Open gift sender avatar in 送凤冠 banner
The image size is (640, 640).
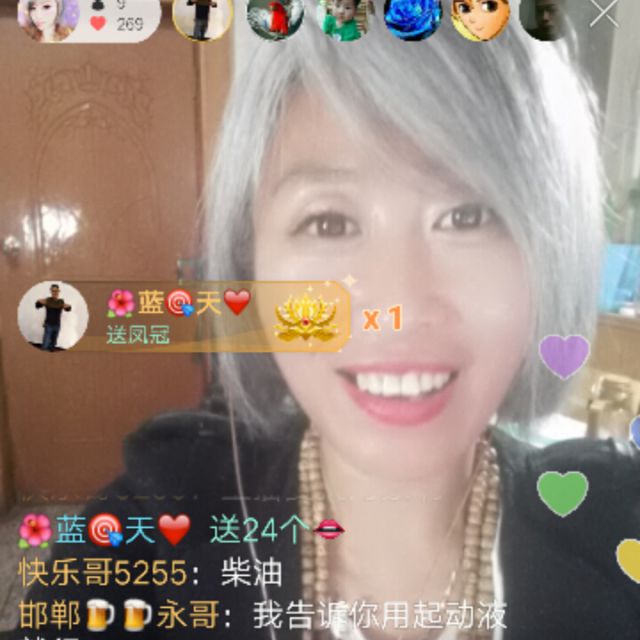point(53,316)
